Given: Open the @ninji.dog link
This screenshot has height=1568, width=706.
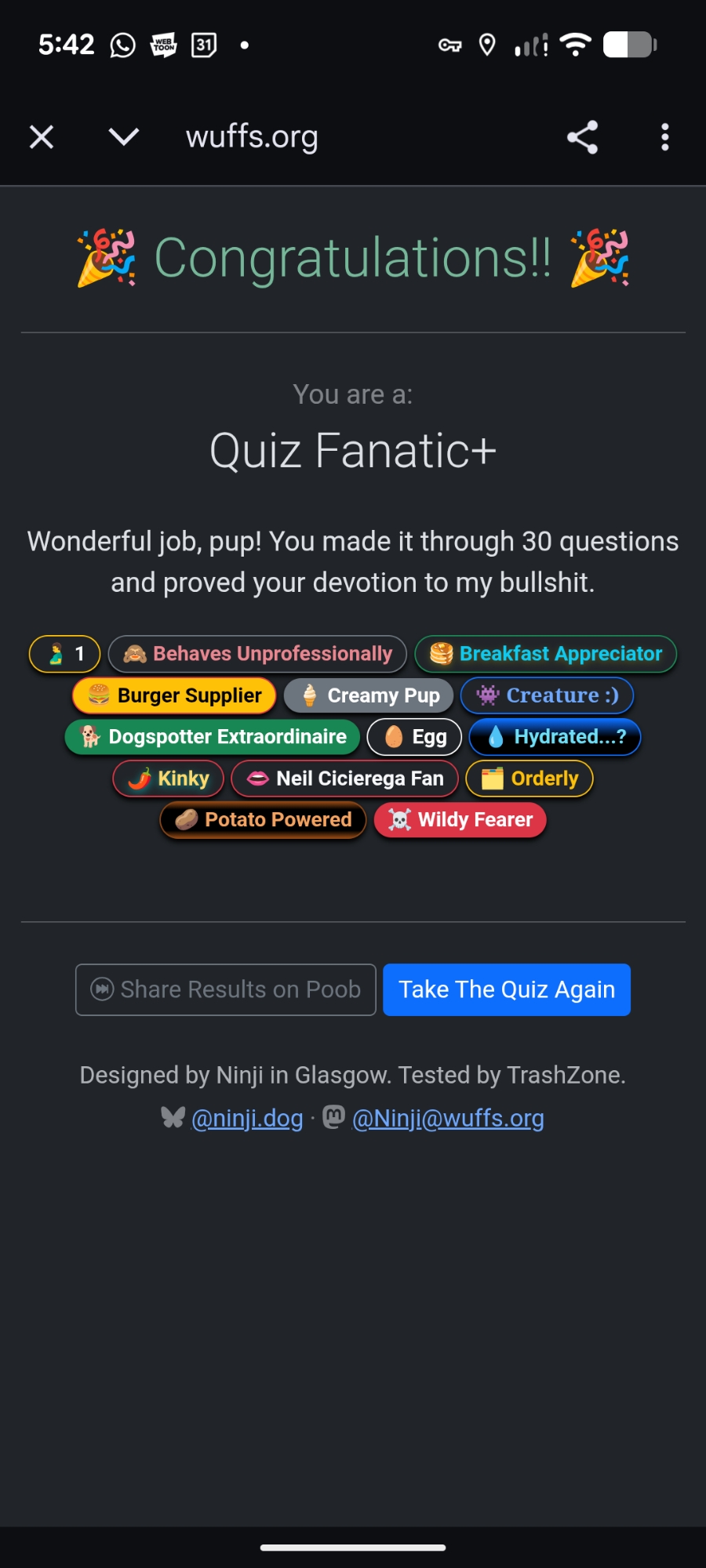Looking at the screenshot, I should click(x=247, y=1118).
